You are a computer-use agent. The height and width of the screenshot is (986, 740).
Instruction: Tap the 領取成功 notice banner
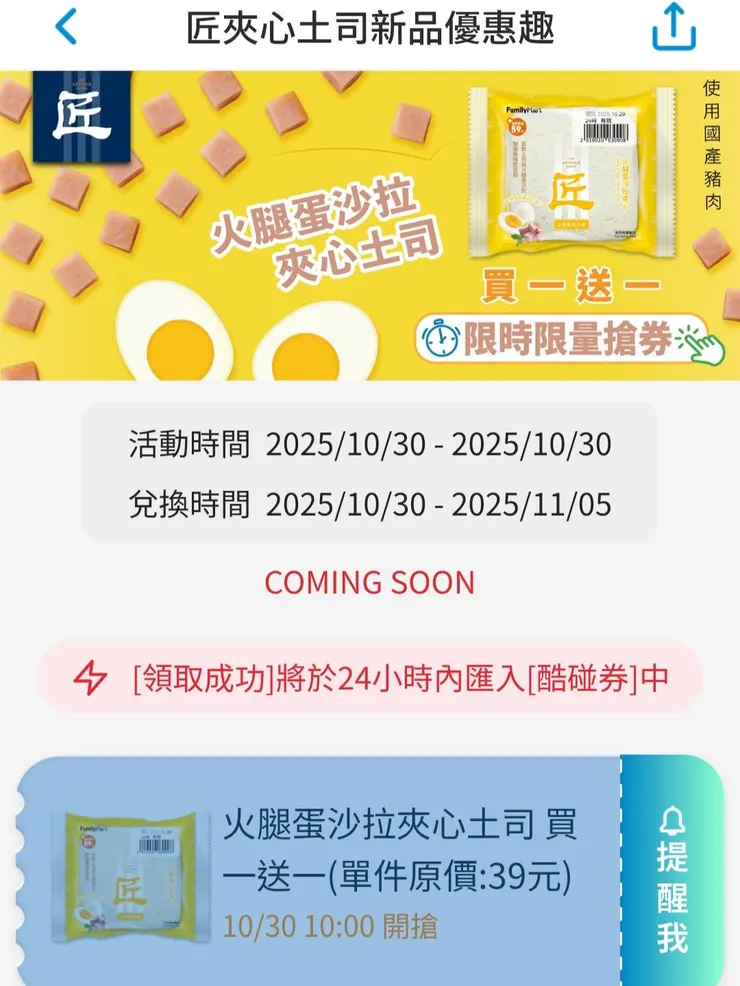370,678
